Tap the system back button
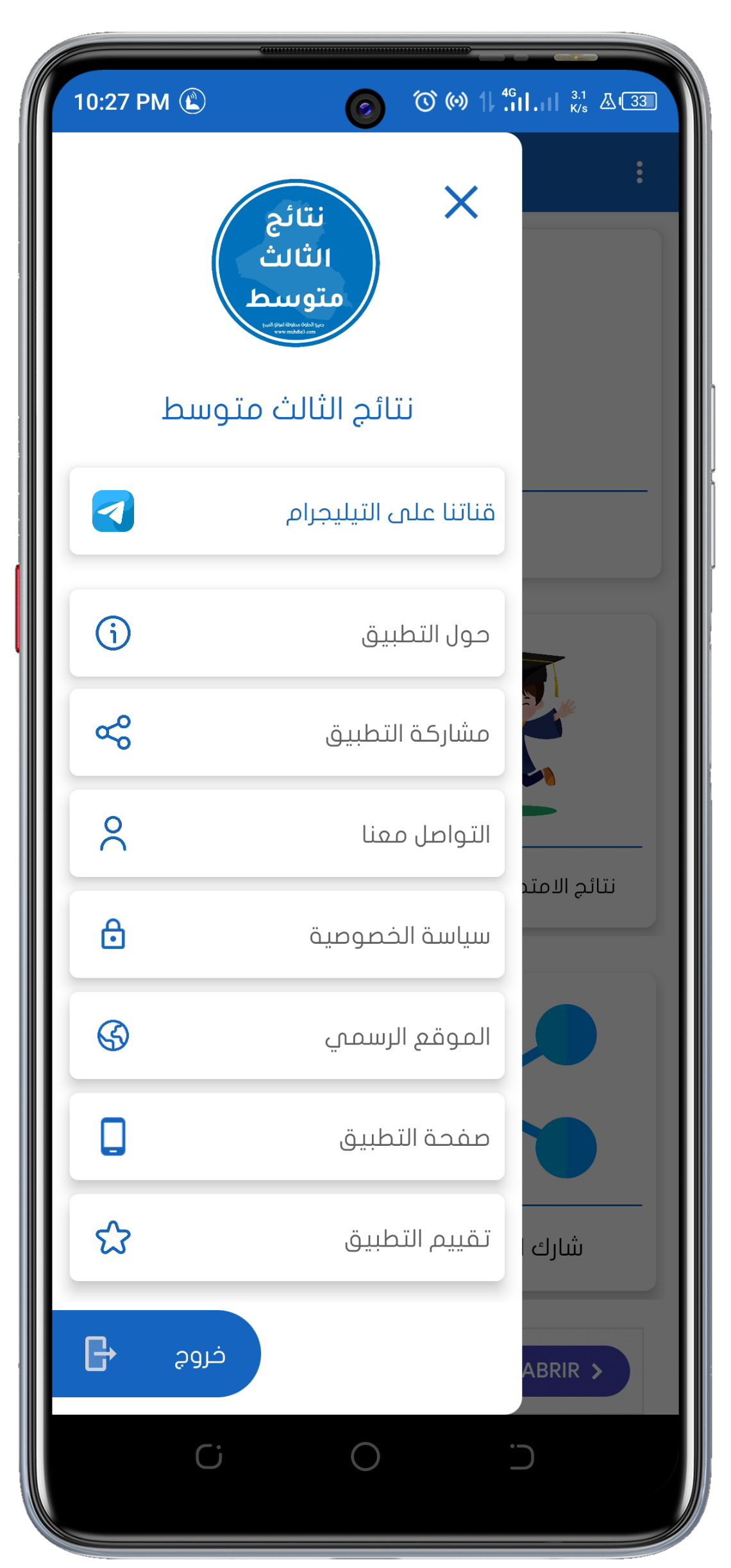Viewport: 731px width, 1568px height. [x=522, y=1456]
